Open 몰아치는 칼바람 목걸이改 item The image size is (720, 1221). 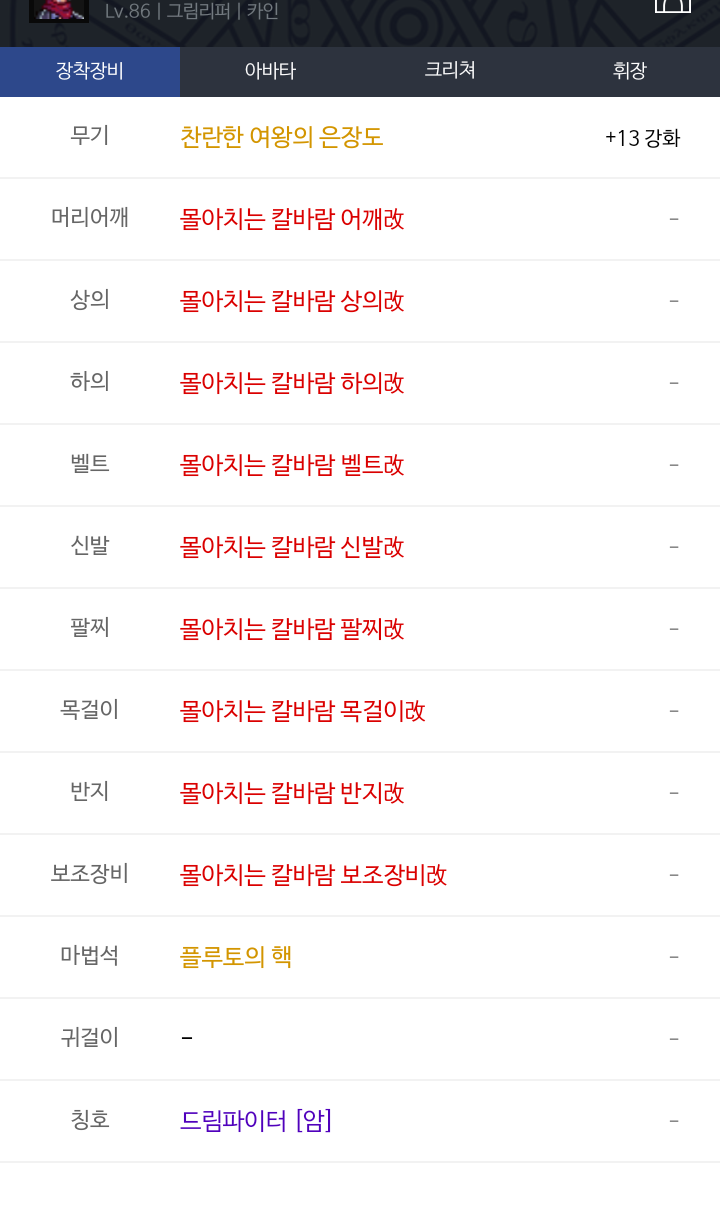click(303, 711)
